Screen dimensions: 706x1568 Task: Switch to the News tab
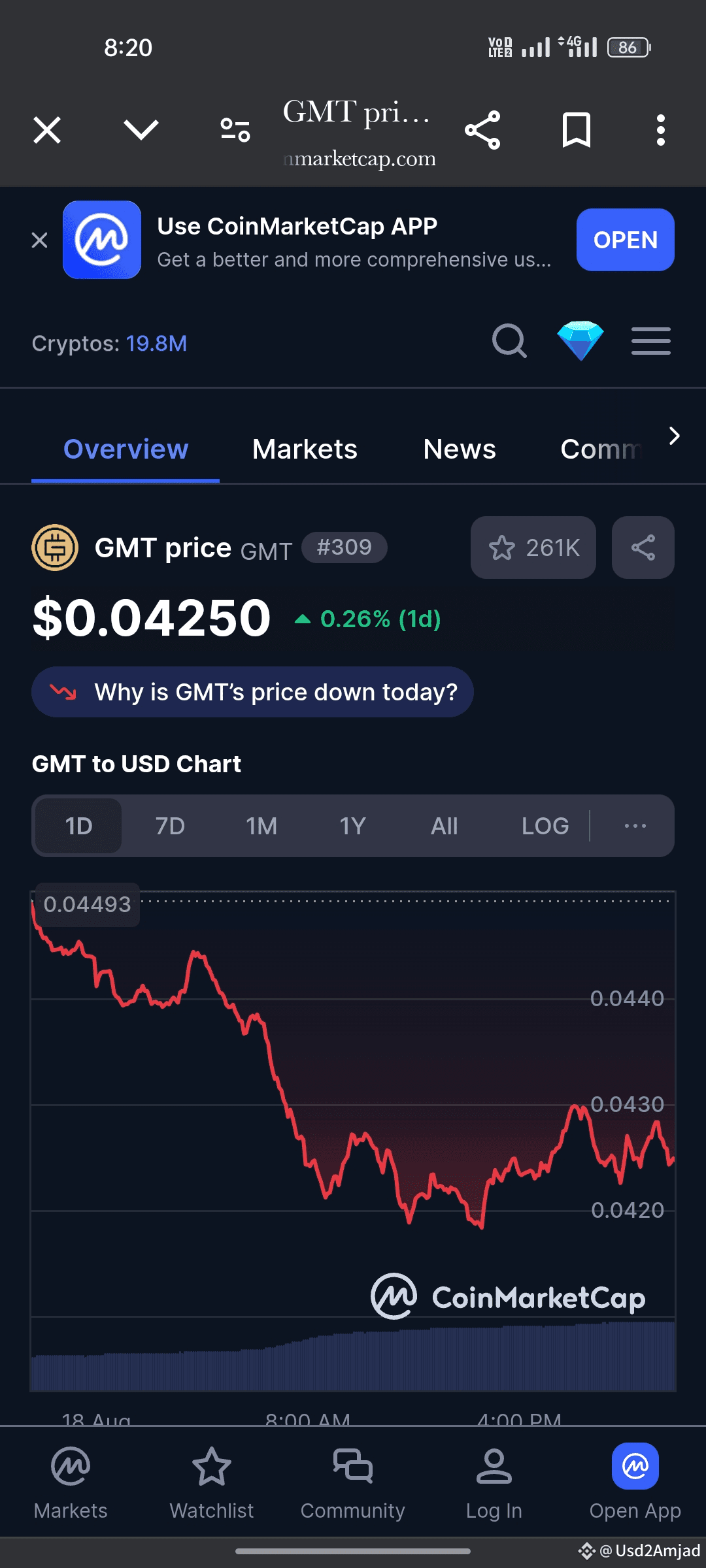(x=460, y=449)
